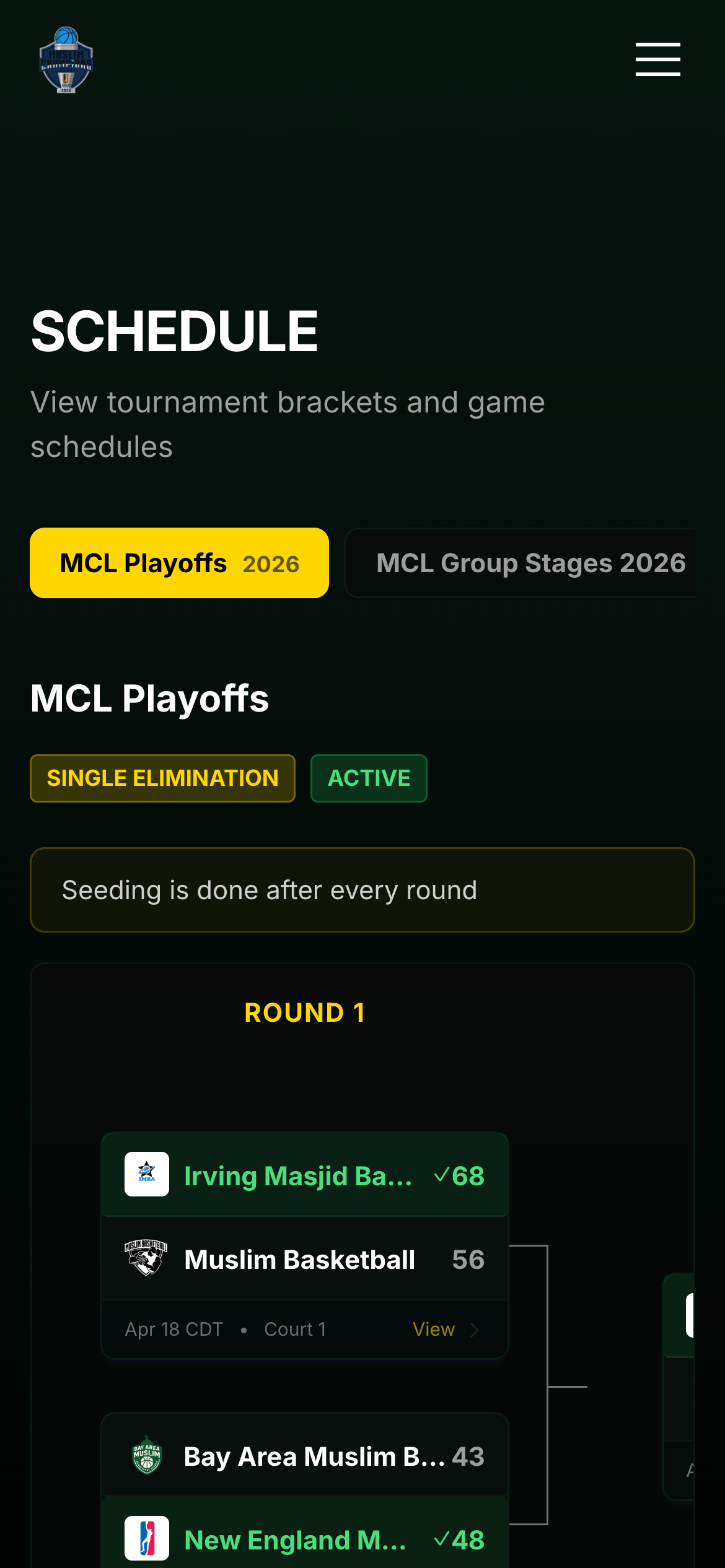This screenshot has height=1568, width=725.
Task: Click the Irving Masjid IMBA team logo
Action: (147, 1175)
